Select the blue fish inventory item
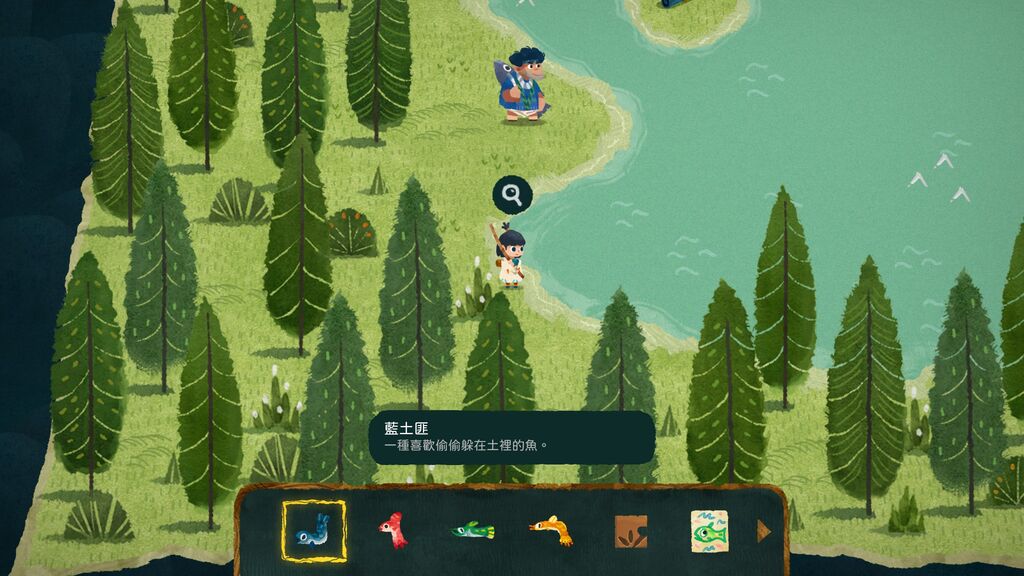Screen dimensions: 1024x576 [x=314, y=531]
